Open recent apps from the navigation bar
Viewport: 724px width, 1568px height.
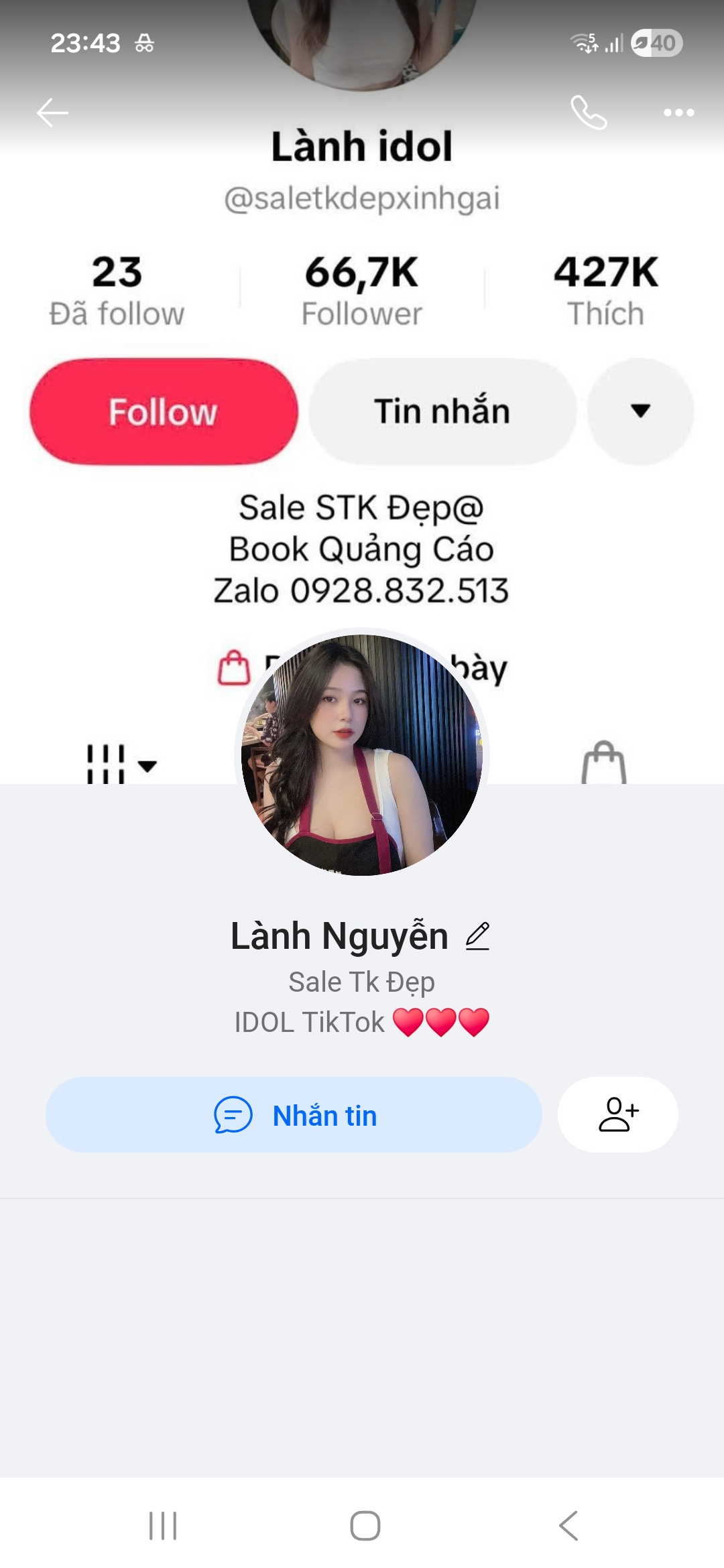click(163, 1526)
